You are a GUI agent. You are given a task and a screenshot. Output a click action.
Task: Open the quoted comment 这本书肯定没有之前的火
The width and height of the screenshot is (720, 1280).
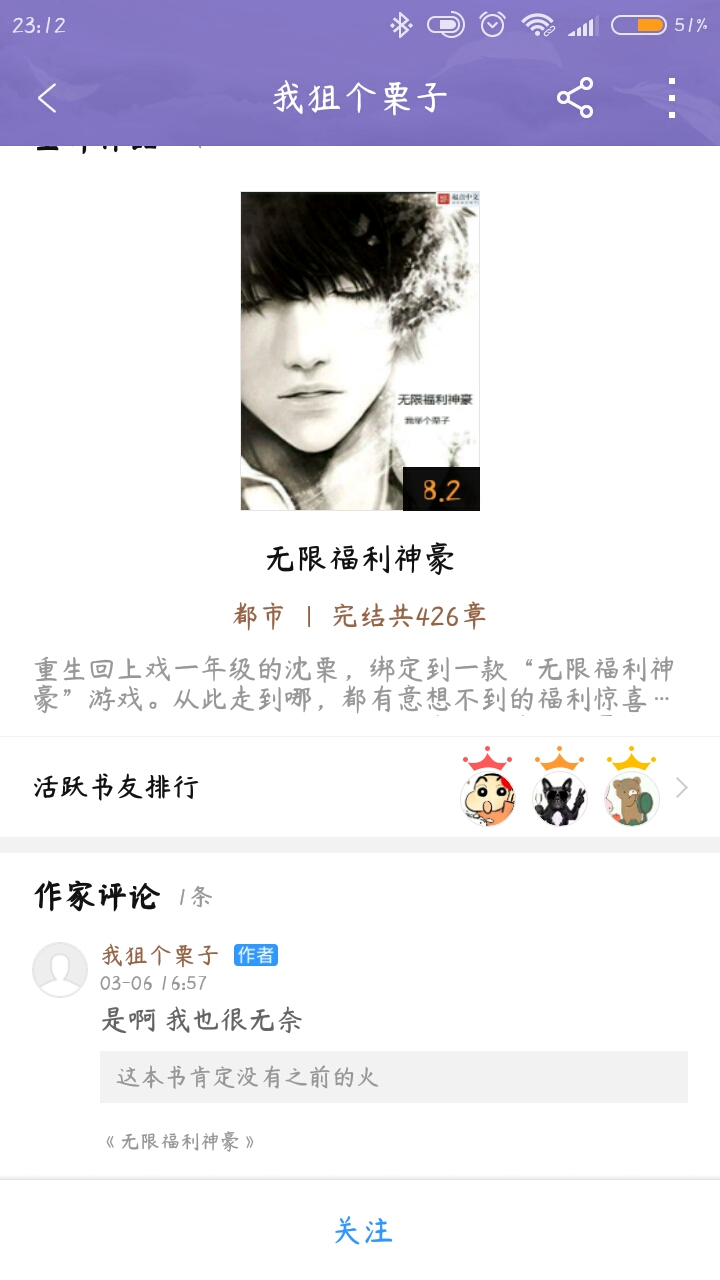coord(394,1077)
